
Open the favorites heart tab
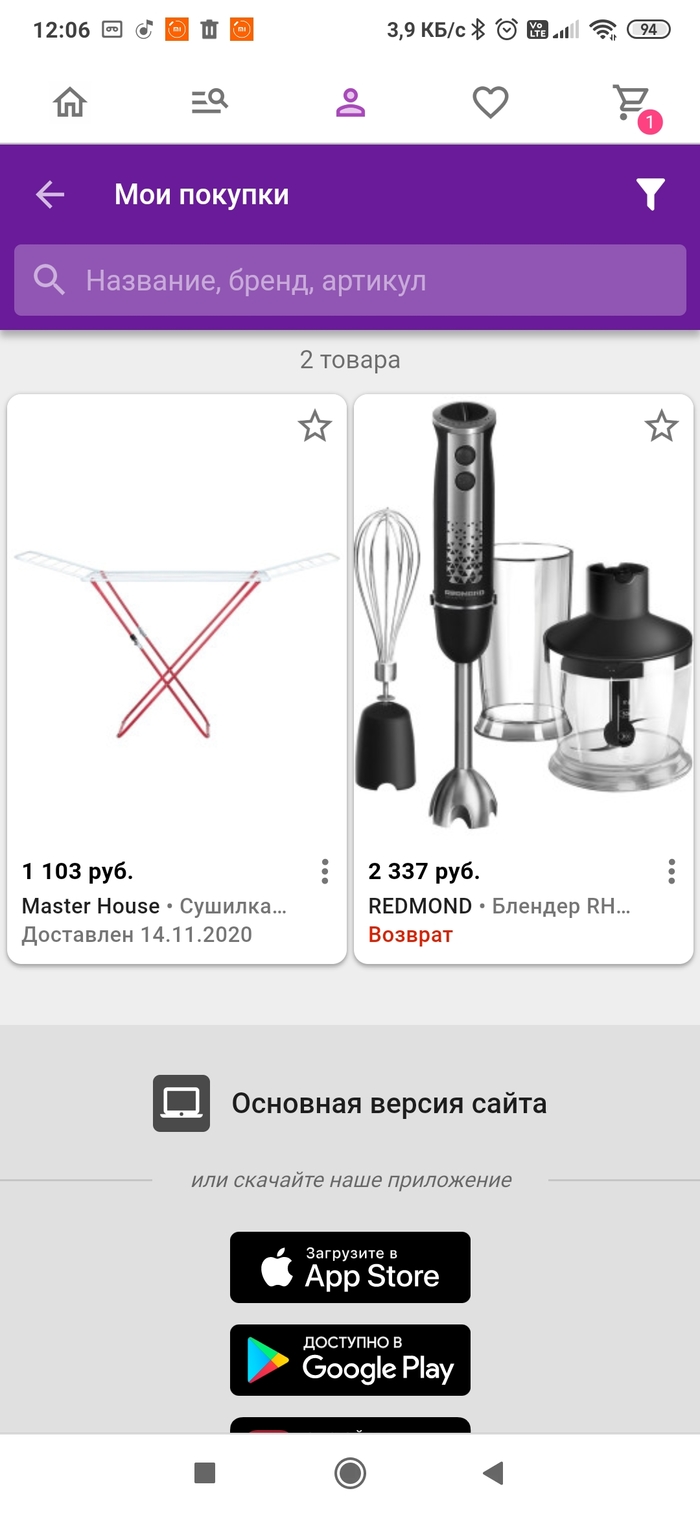point(490,102)
